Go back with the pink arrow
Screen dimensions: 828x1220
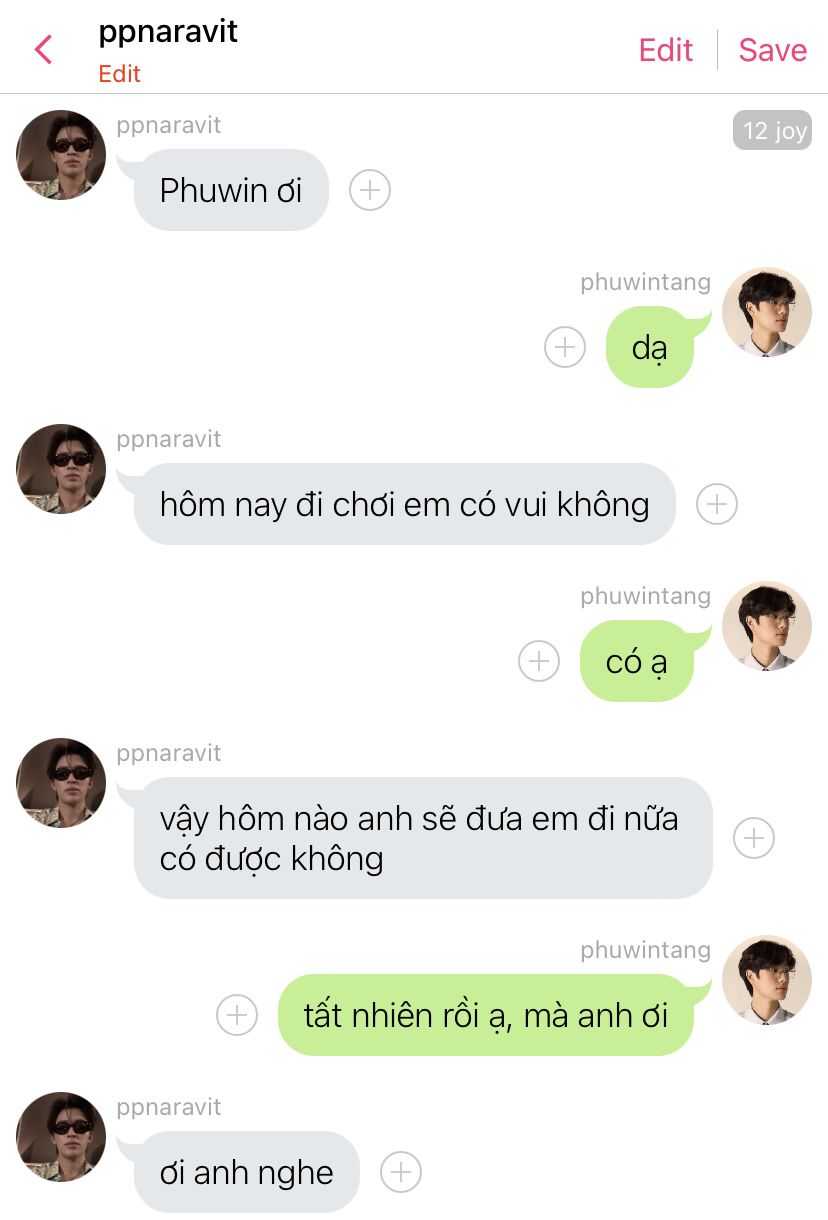click(x=43, y=49)
